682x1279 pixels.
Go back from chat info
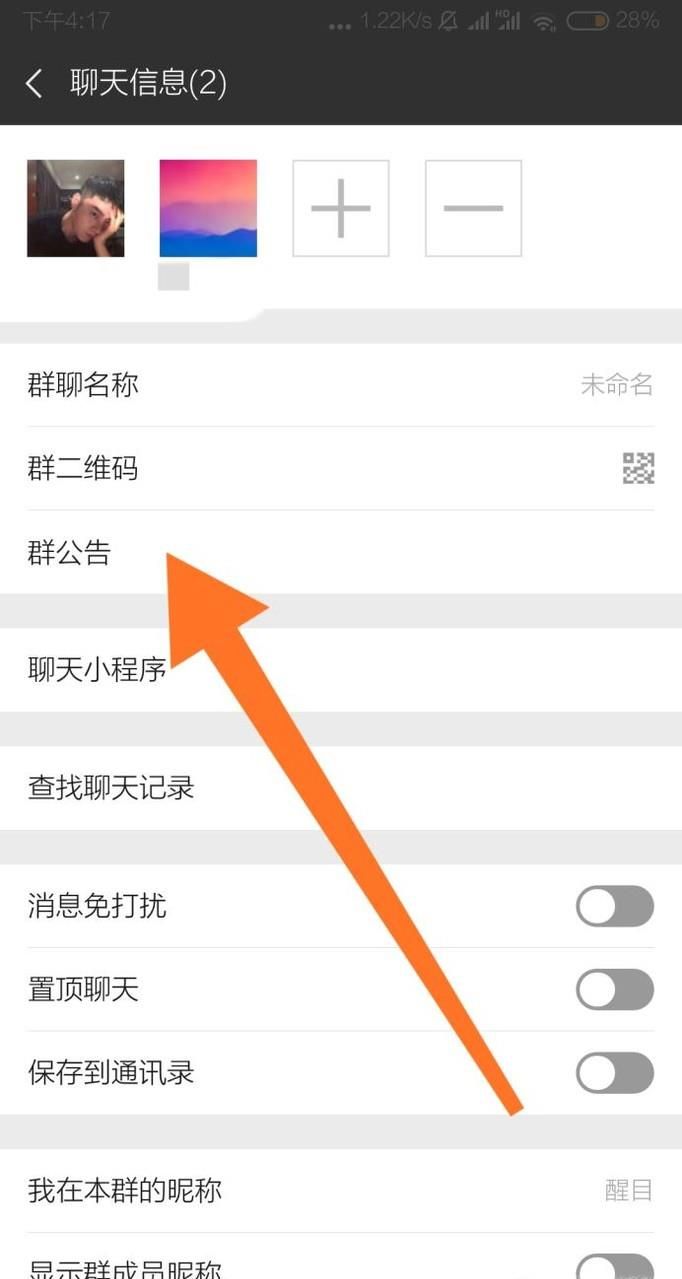point(35,83)
